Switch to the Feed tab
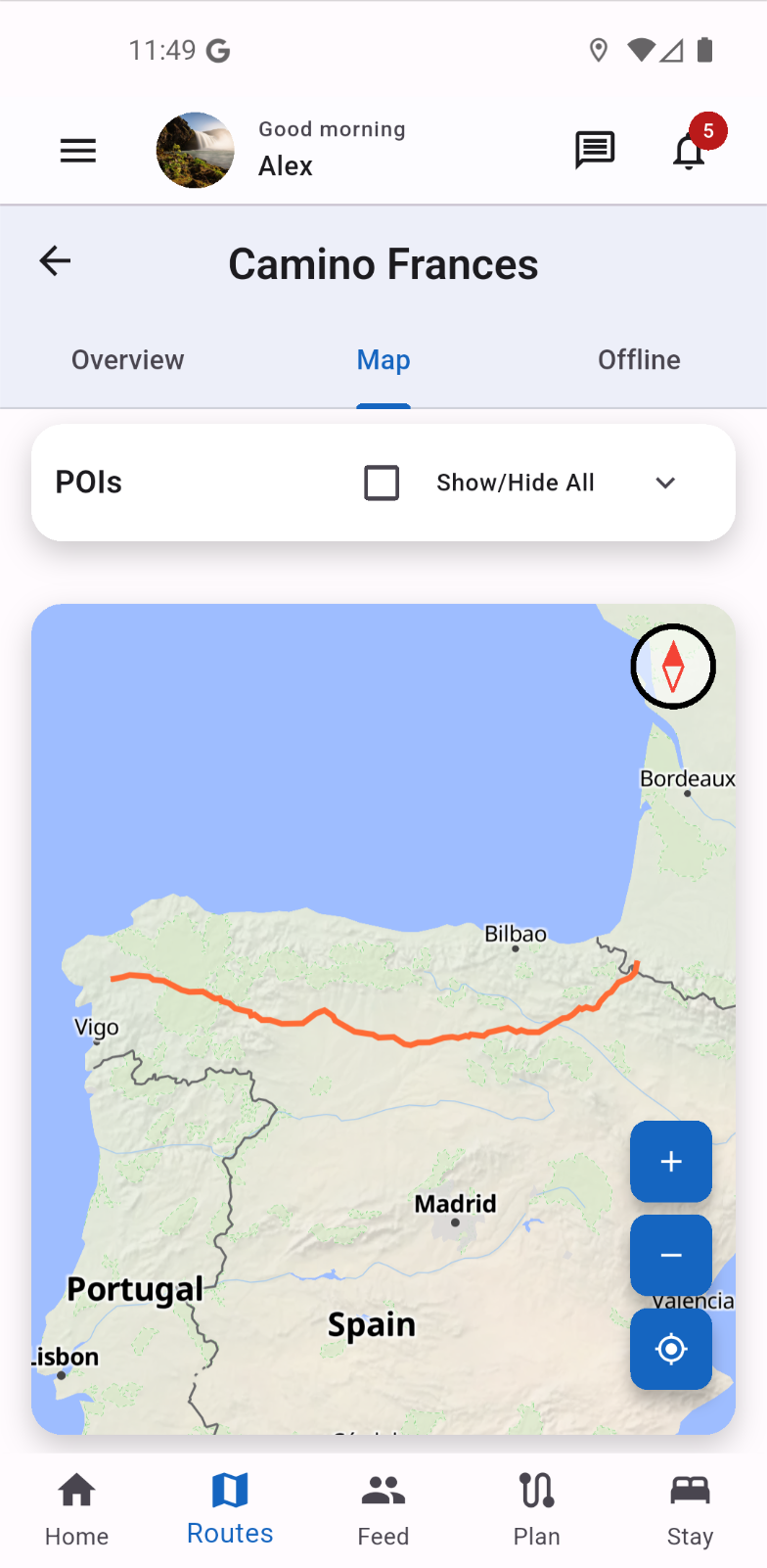The width and height of the screenshot is (767, 1568). [x=383, y=1509]
